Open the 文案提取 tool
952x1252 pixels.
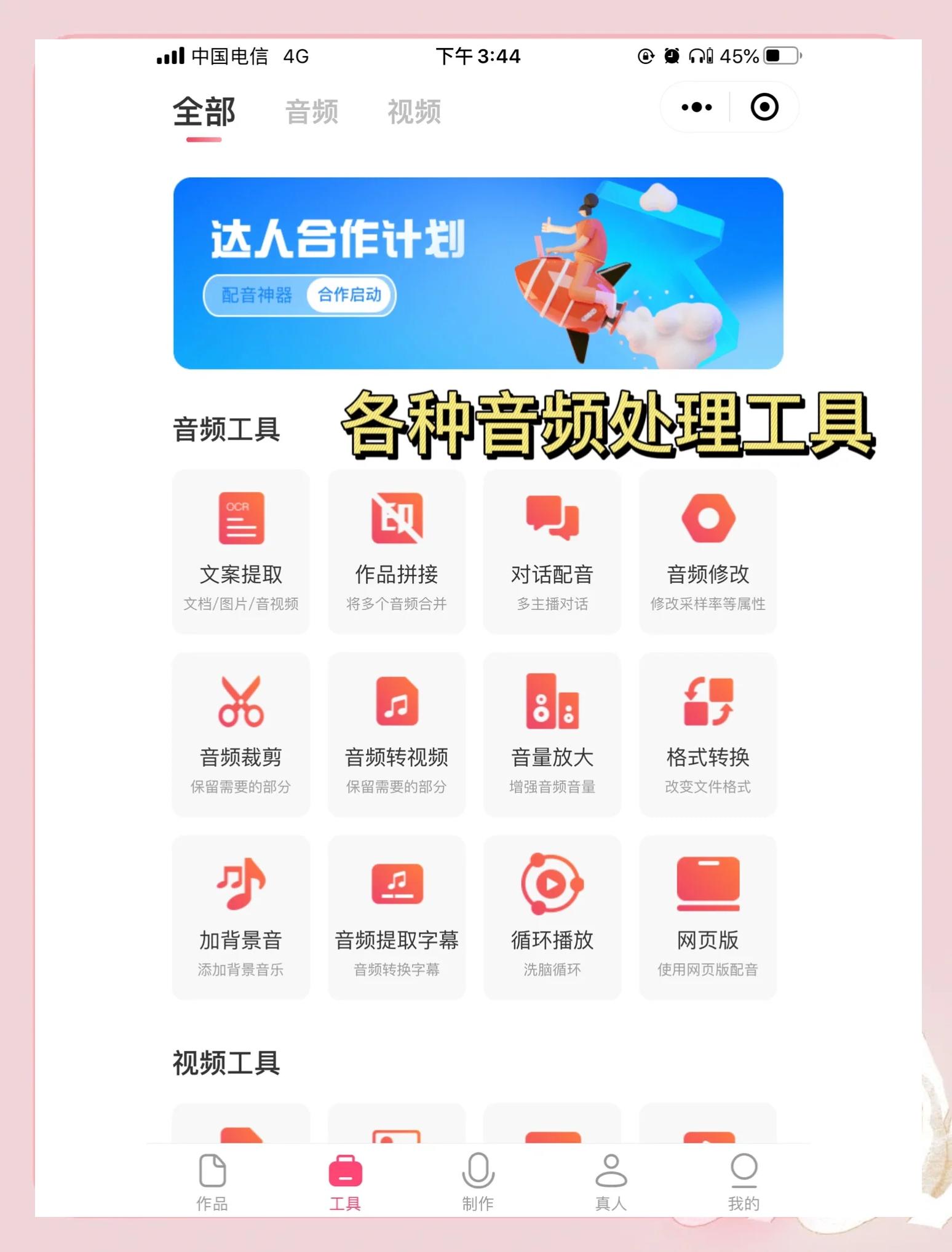click(241, 552)
